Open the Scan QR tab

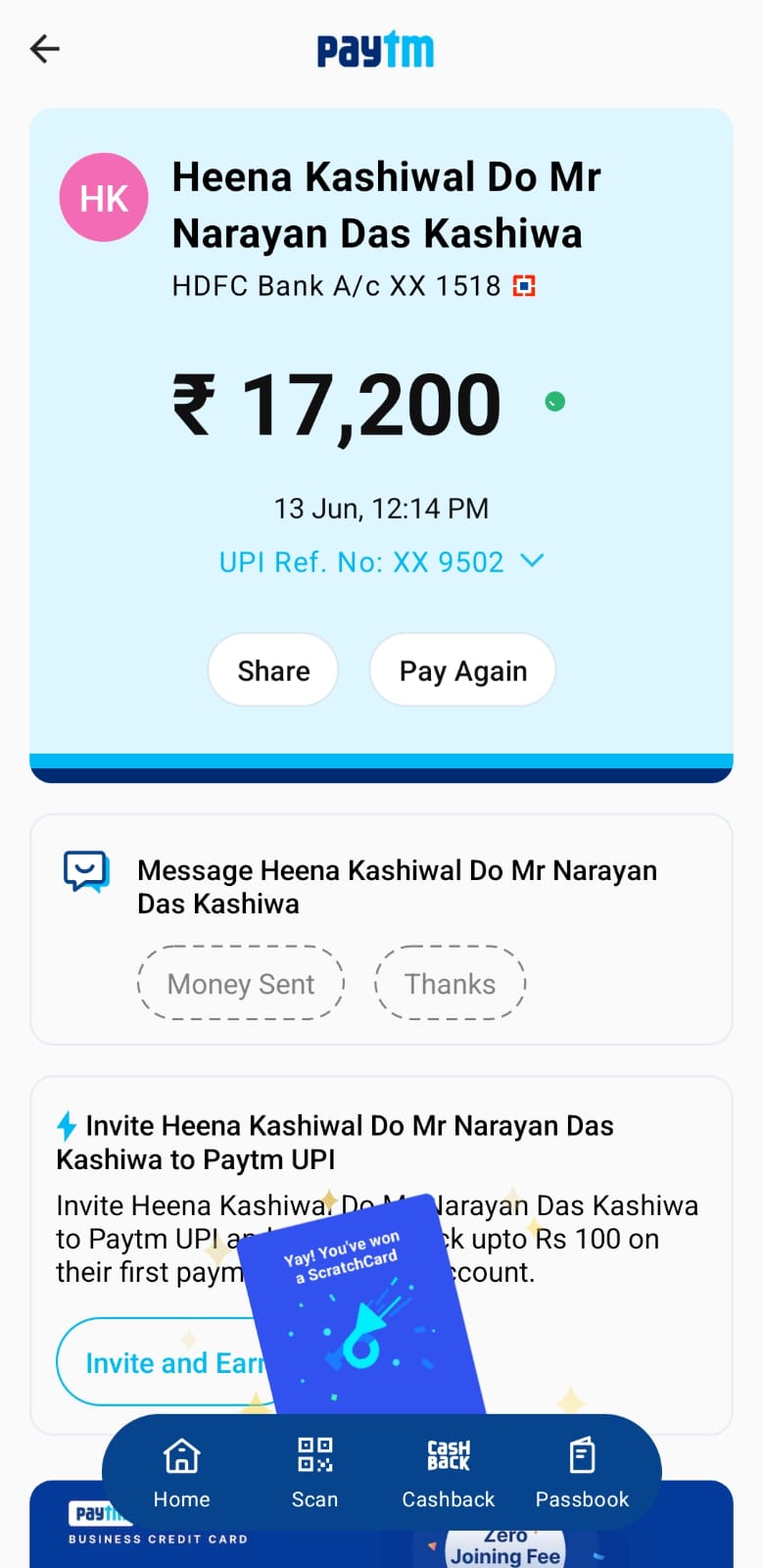[314, 1470]
